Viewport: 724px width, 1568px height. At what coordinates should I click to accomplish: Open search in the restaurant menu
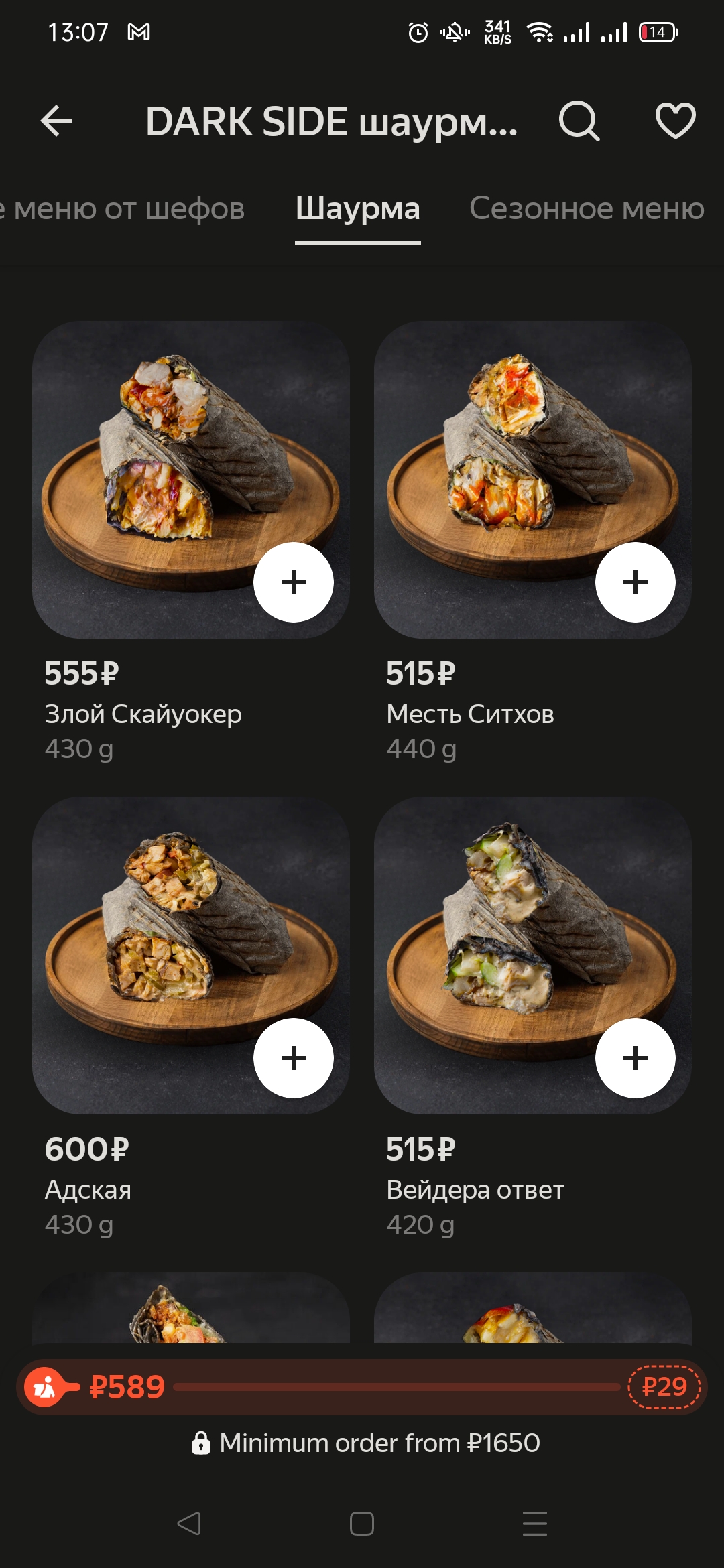(x=579, y=121)
